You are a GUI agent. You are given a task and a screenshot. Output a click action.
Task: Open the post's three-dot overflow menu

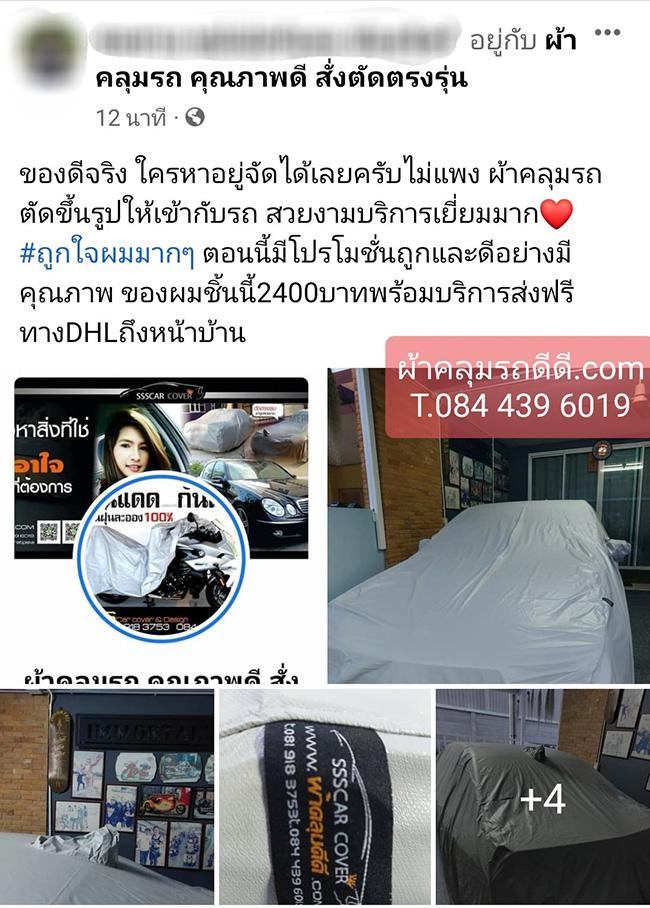[607, 33]
